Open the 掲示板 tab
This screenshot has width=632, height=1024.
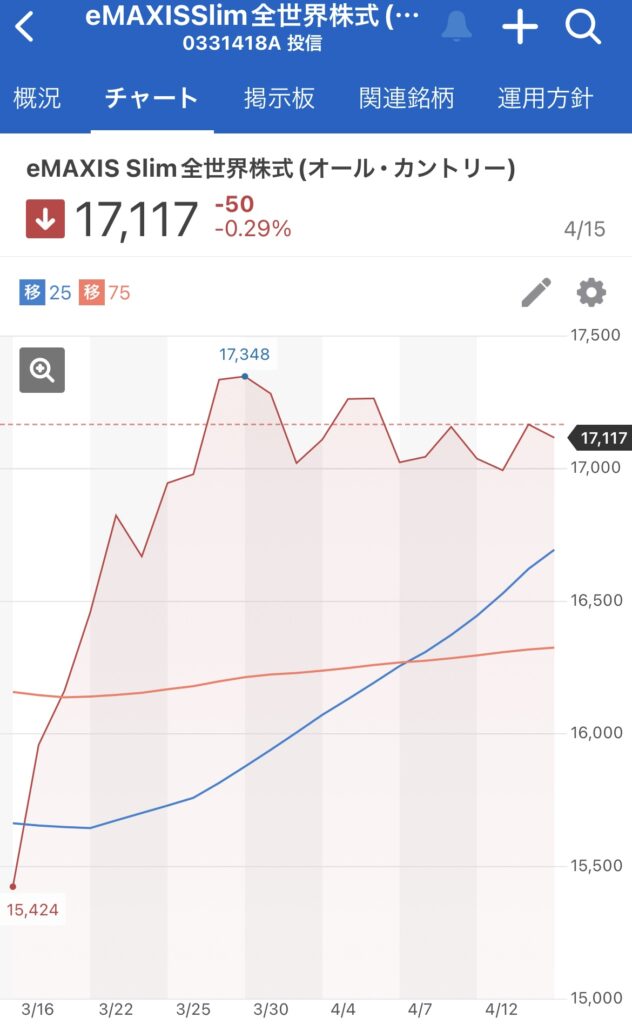pos(279,98)
